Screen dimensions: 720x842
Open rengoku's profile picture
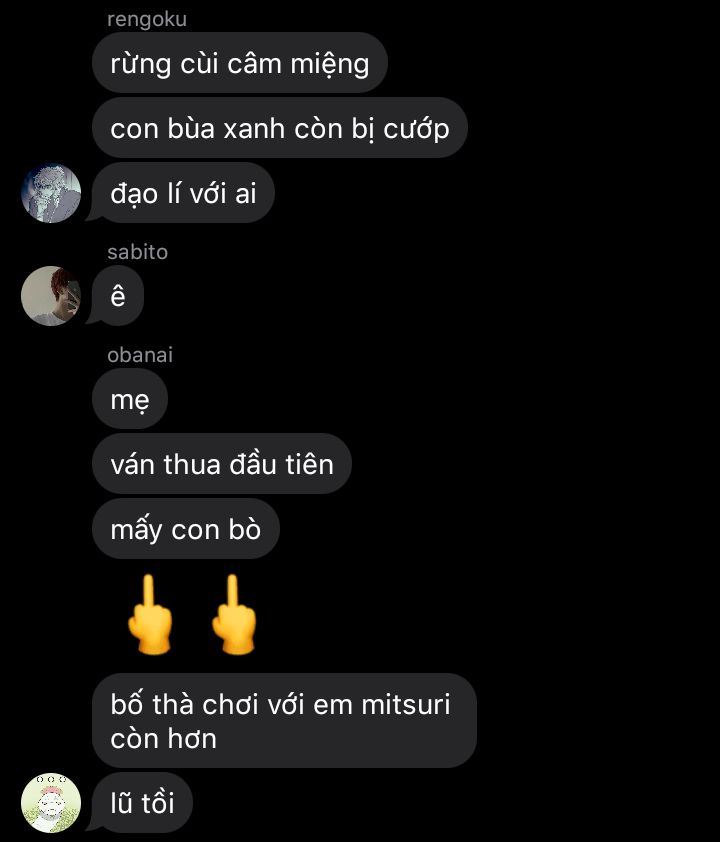[51, 193]
